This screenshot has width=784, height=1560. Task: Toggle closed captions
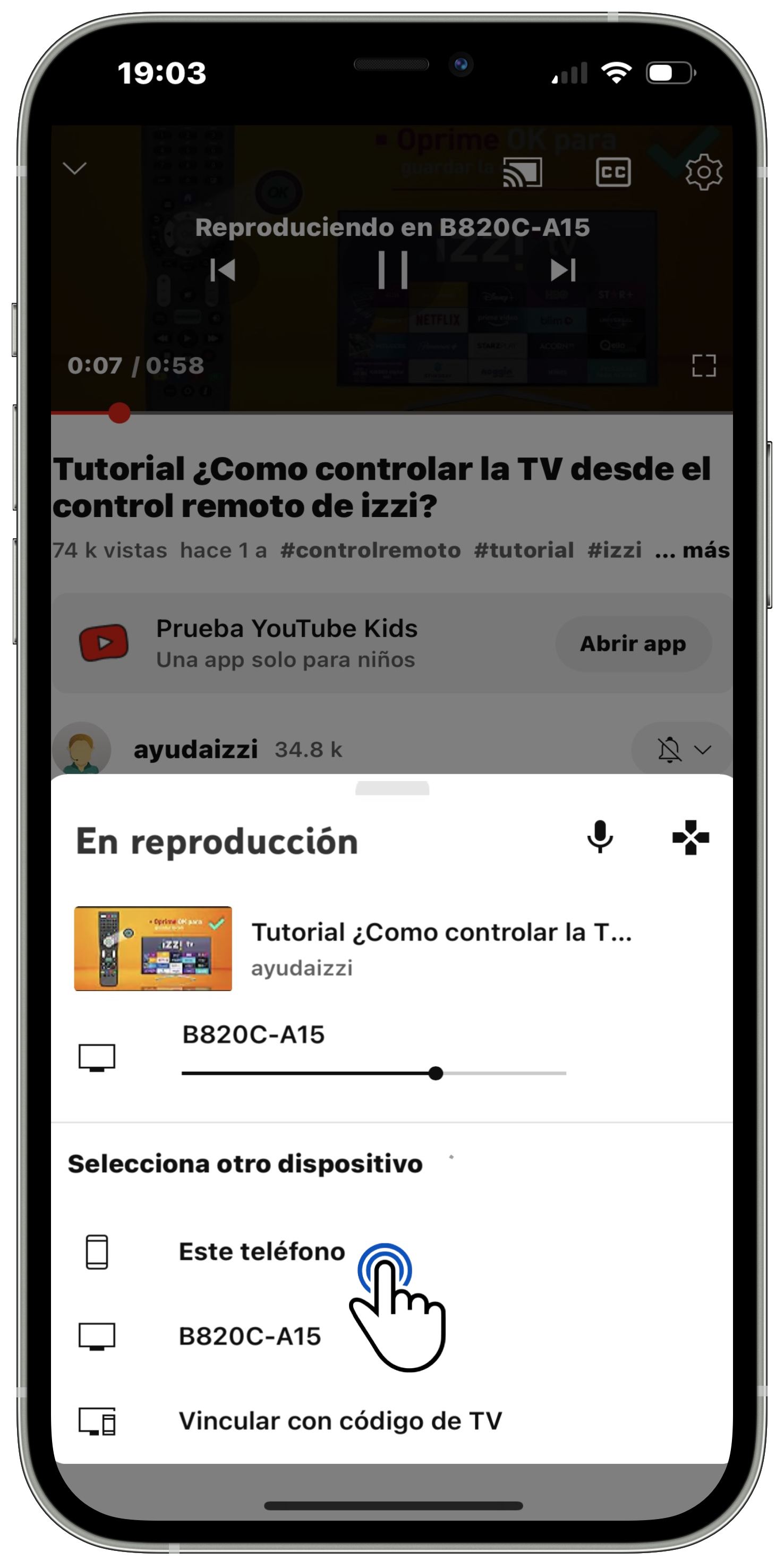(613, 172)
